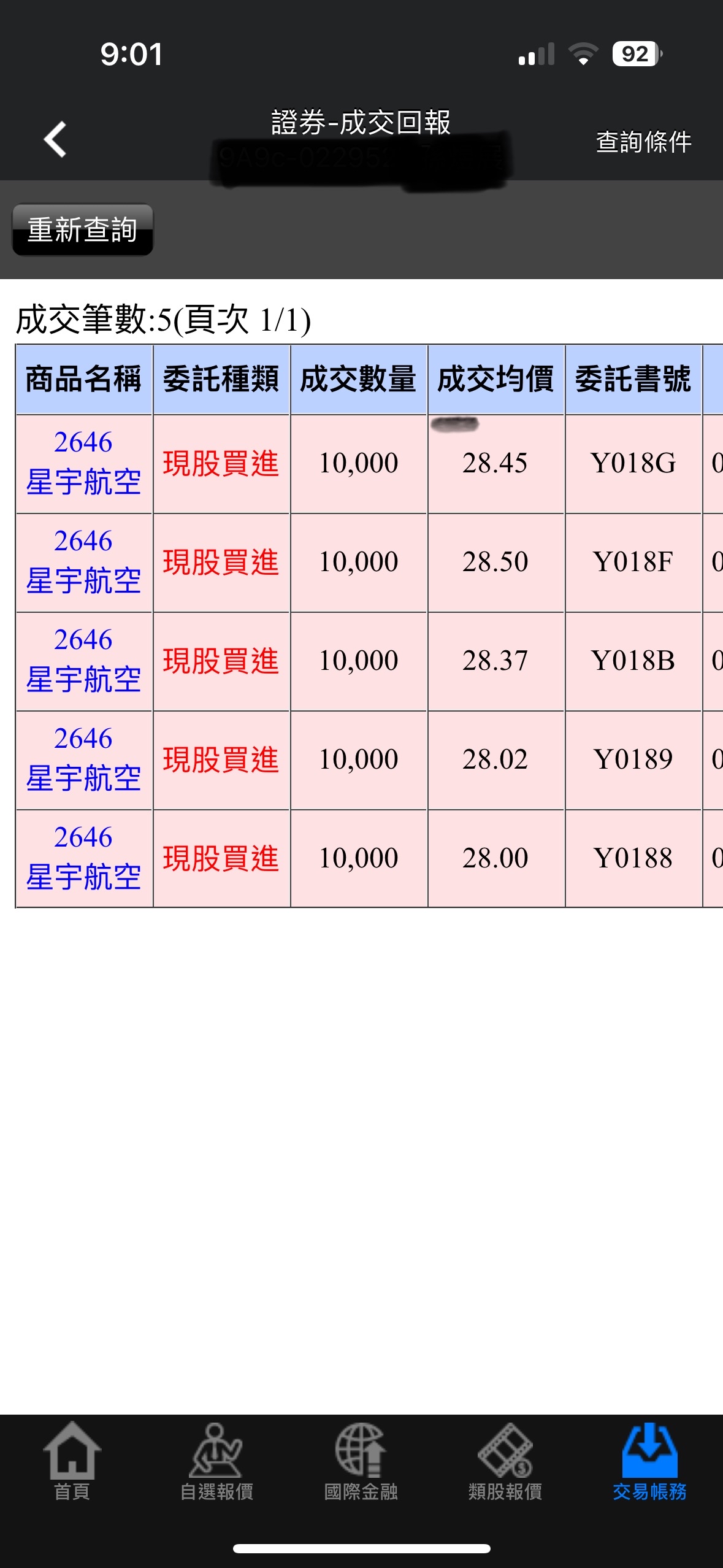Open 2646 星宇航空 link in the Y0189 row
The height and width of the screenshot is (1568, 723).
coord(83,759)
